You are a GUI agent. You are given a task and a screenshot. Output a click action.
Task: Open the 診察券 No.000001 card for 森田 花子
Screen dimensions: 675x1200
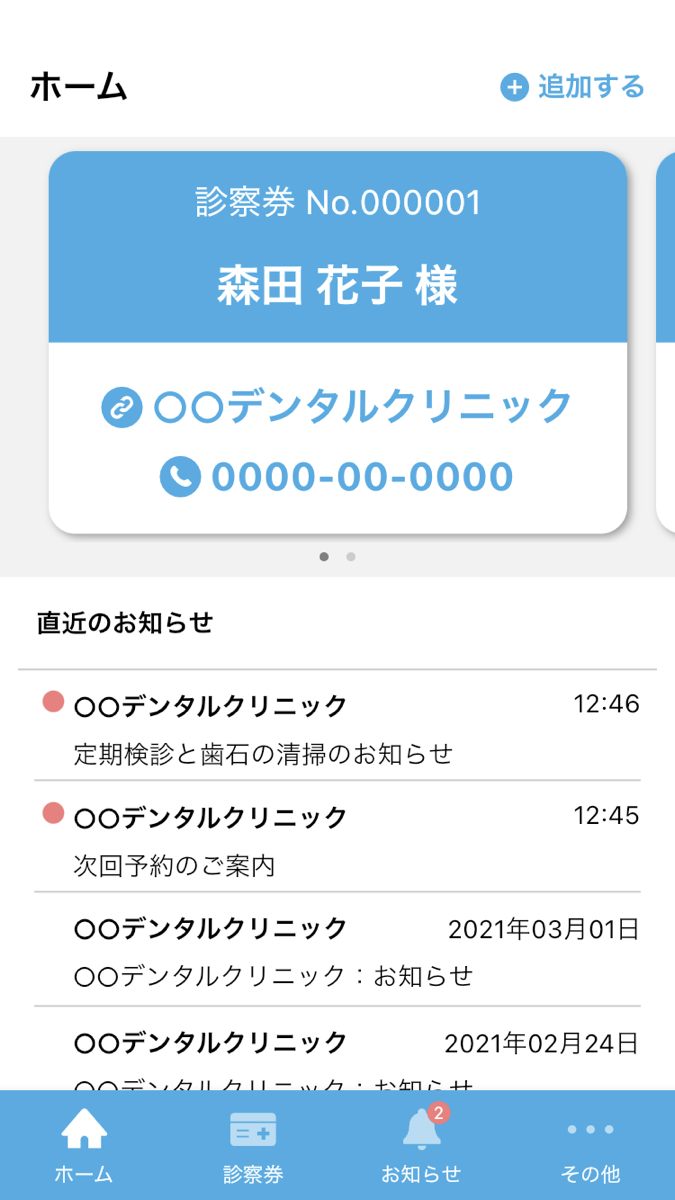[338, 342]
